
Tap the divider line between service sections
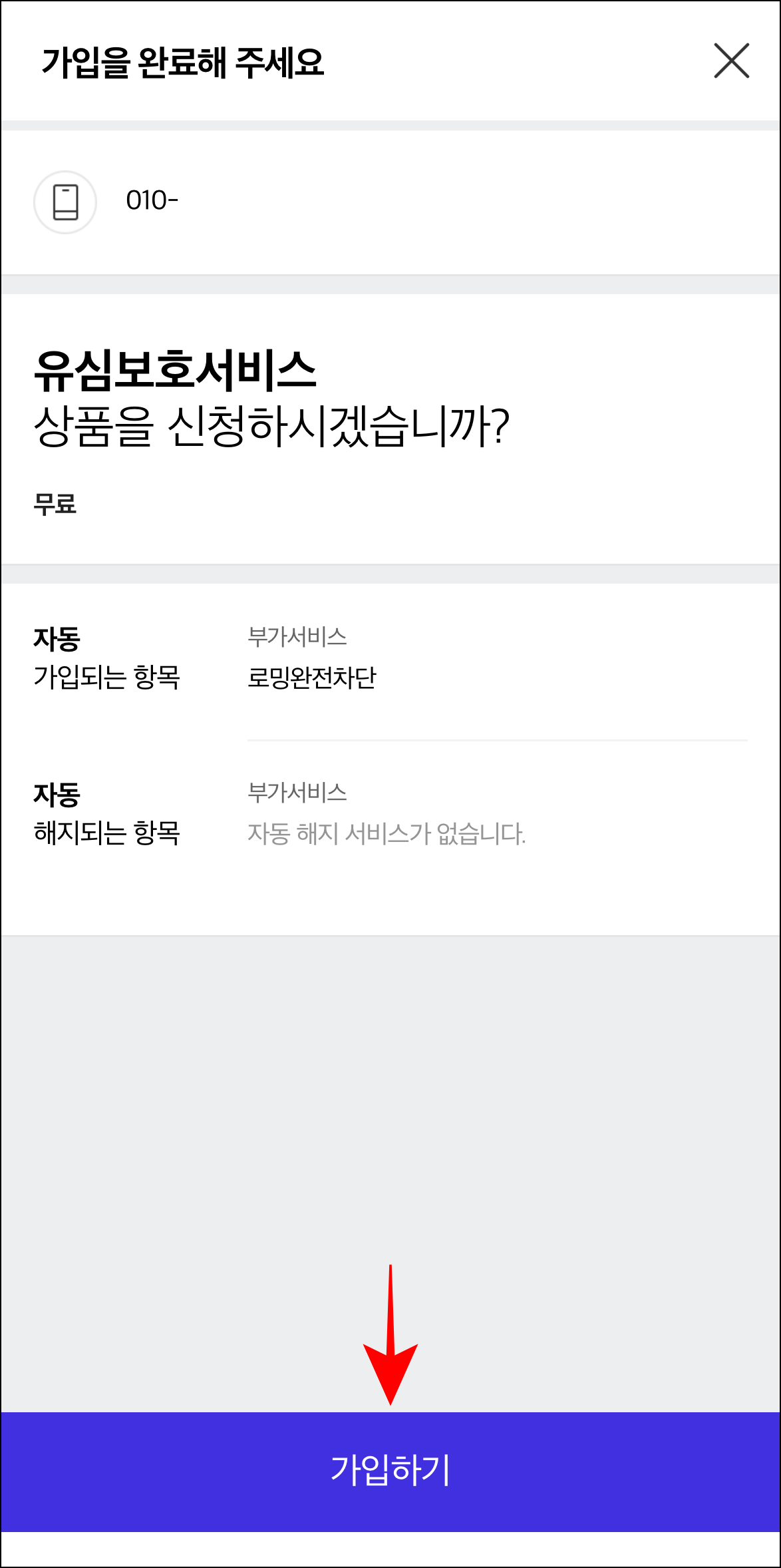tap(498, 739)
